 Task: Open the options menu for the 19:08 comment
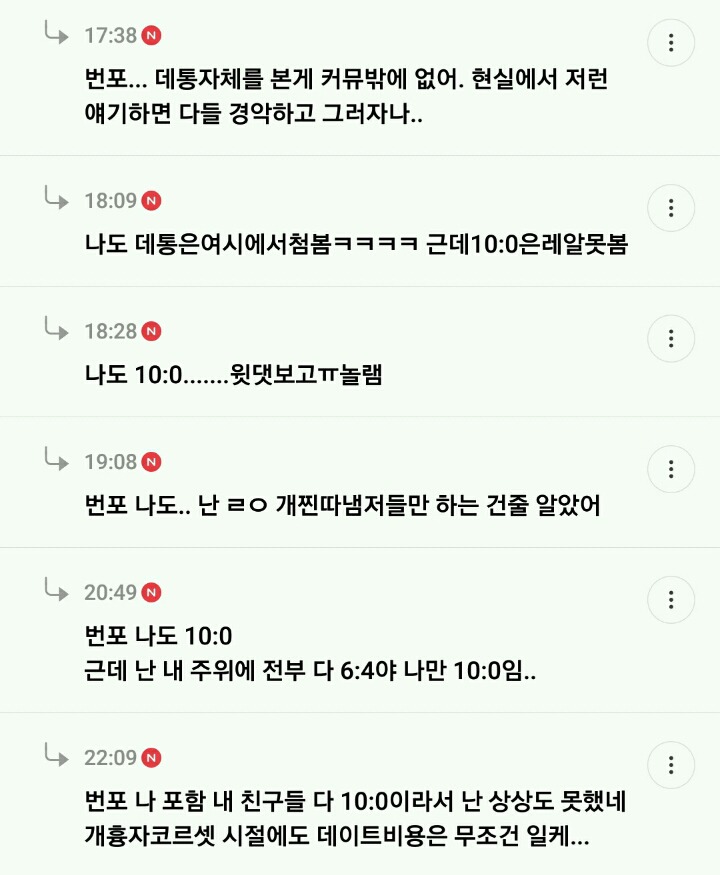[x=671, y=467]
